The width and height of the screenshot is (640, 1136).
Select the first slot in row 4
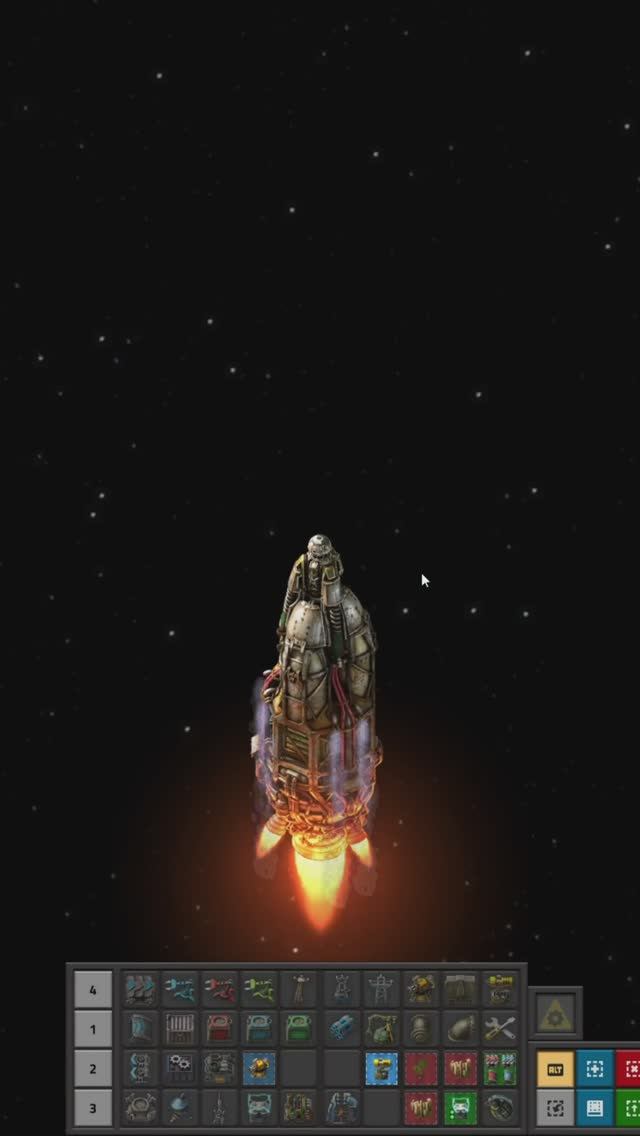point(141,990)
